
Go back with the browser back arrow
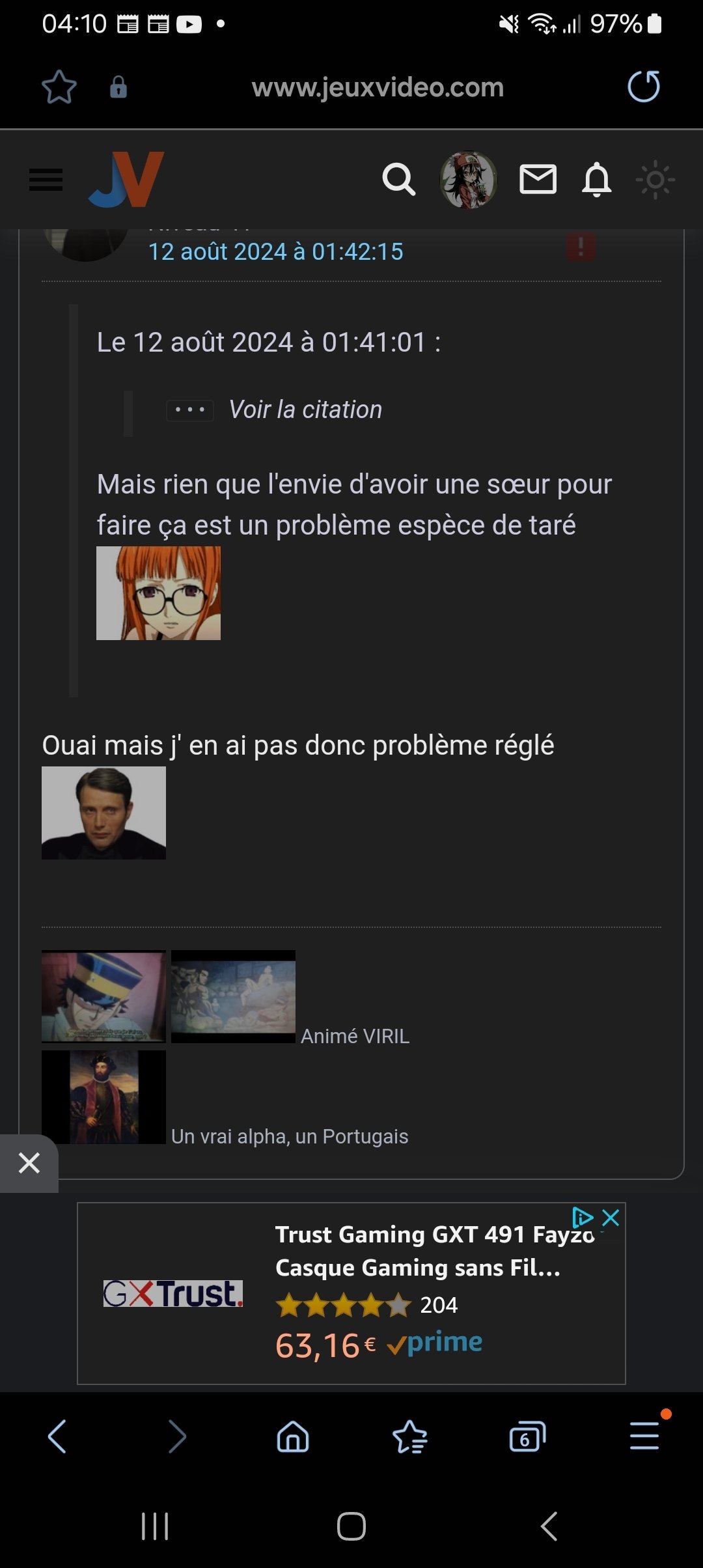[57, 1436]
